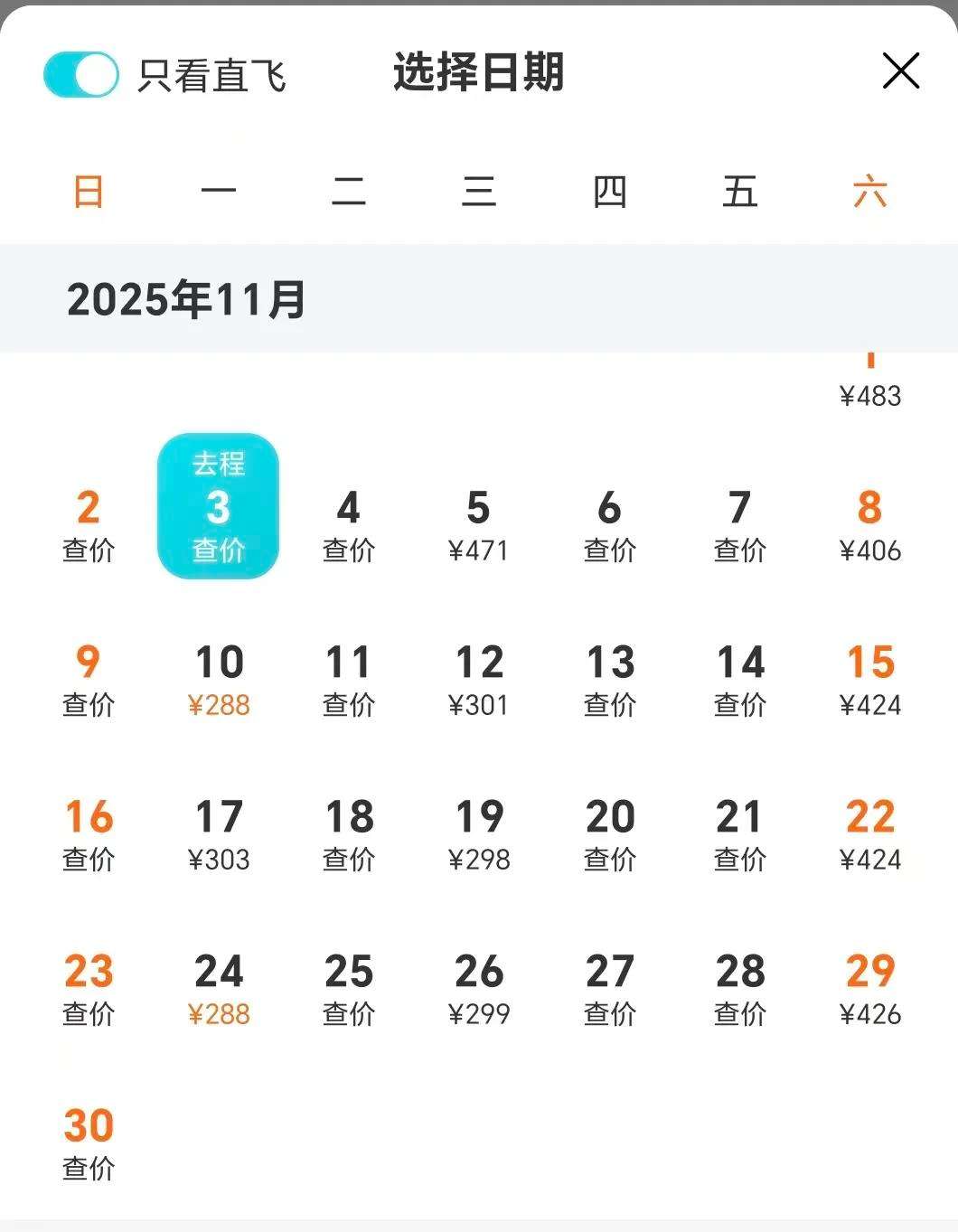Pick November 22 priced ¥424

click(x=869, y=834)
